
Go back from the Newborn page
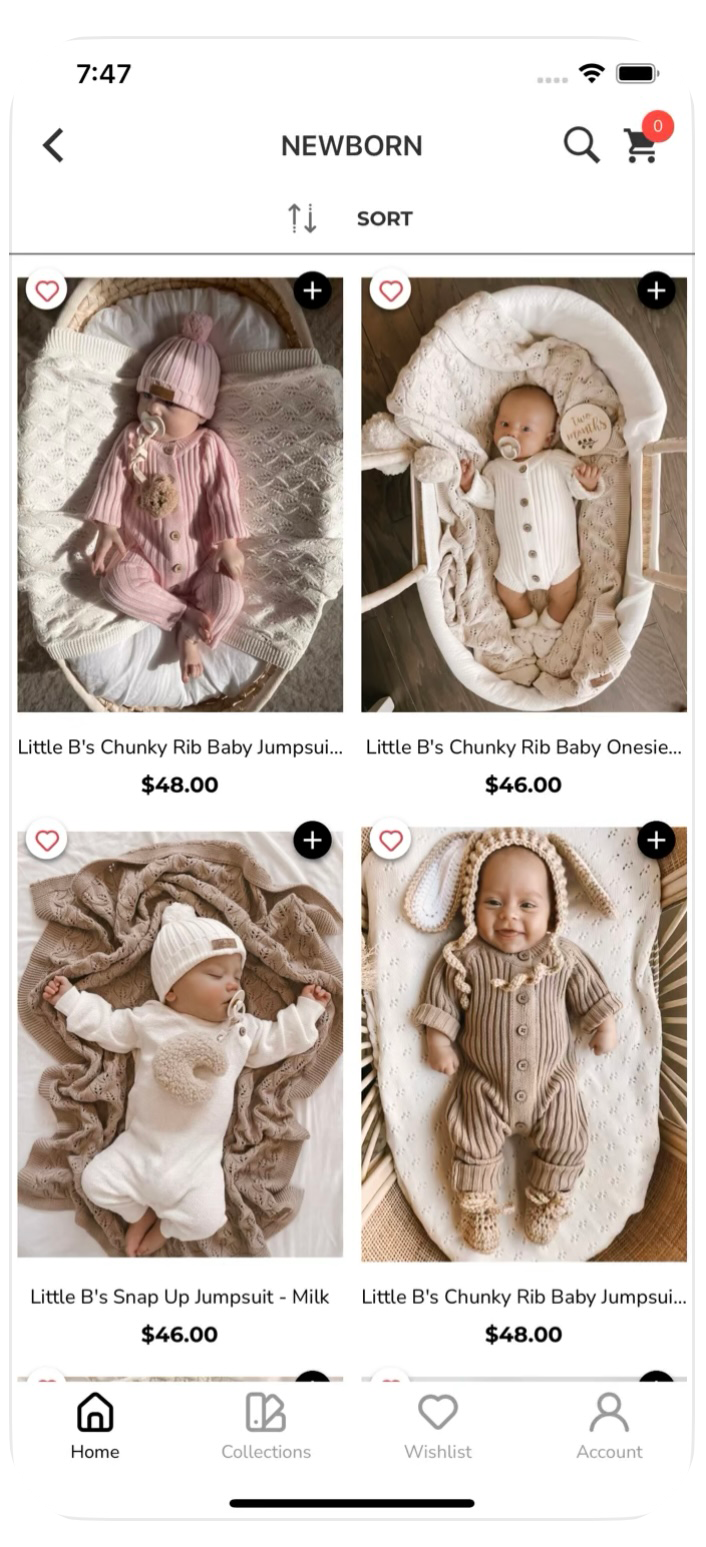pyautogui.click(x=53, y=146)
